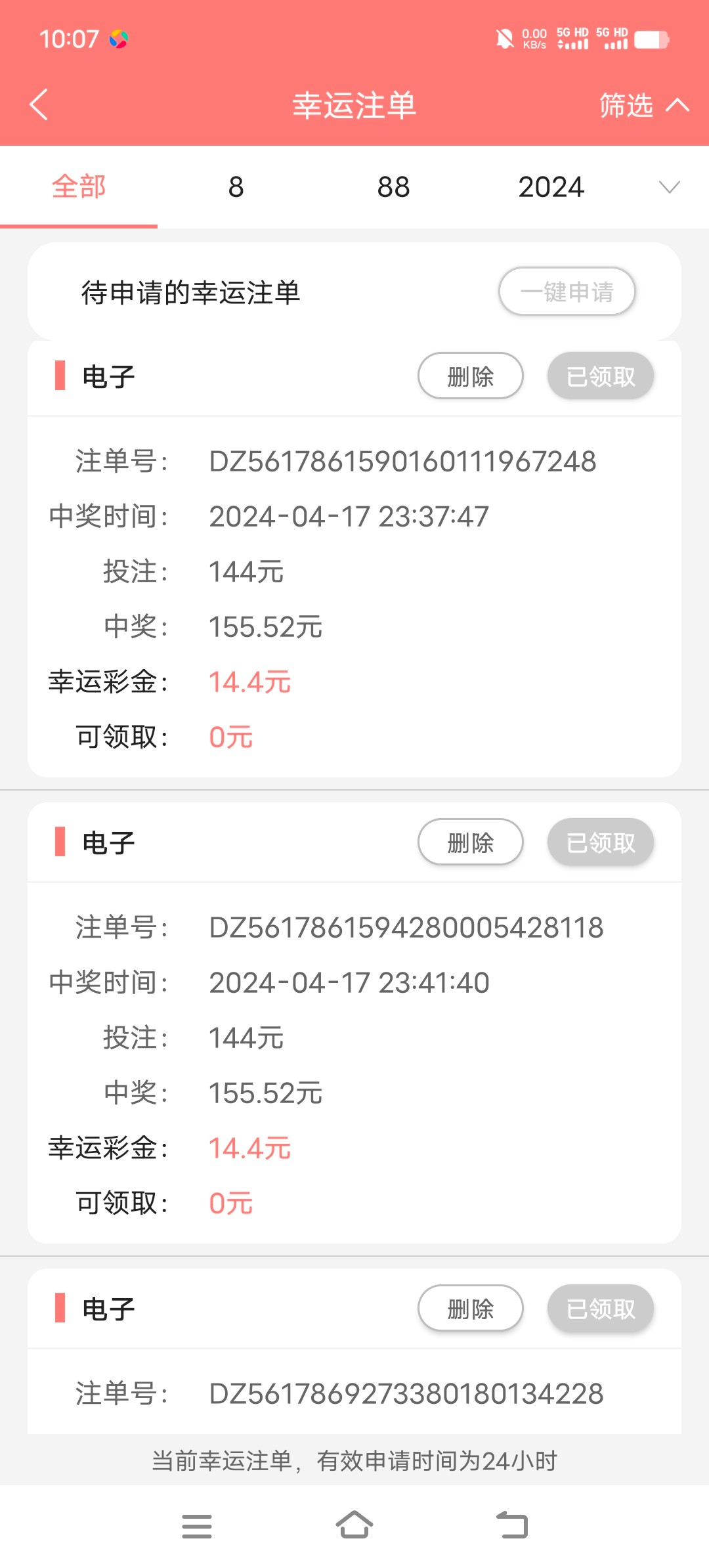The width and height of the screenshot is (709, 1568).
Task: Select the 全部 tab
Action: 79,187
